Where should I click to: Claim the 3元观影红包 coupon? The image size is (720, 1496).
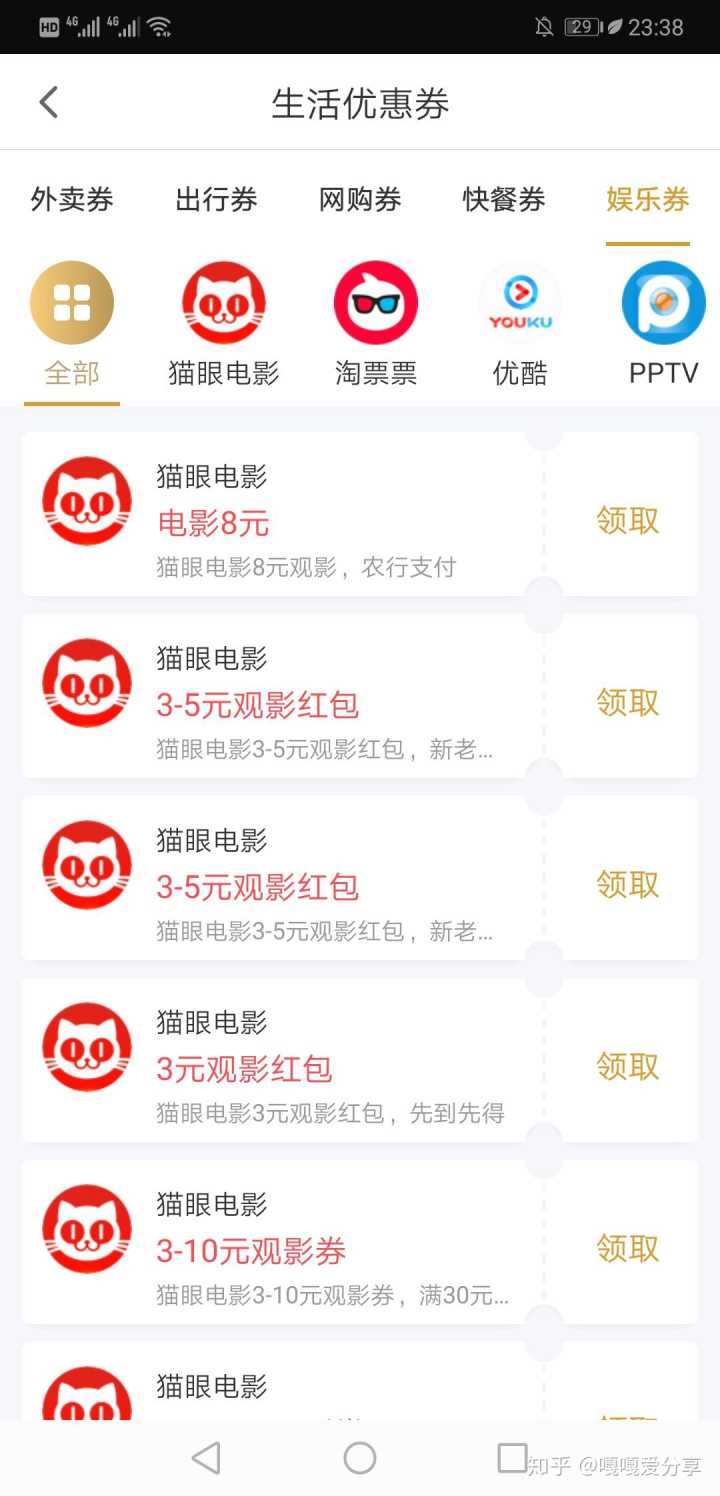pyautogui.click(x=627, y=1066)
